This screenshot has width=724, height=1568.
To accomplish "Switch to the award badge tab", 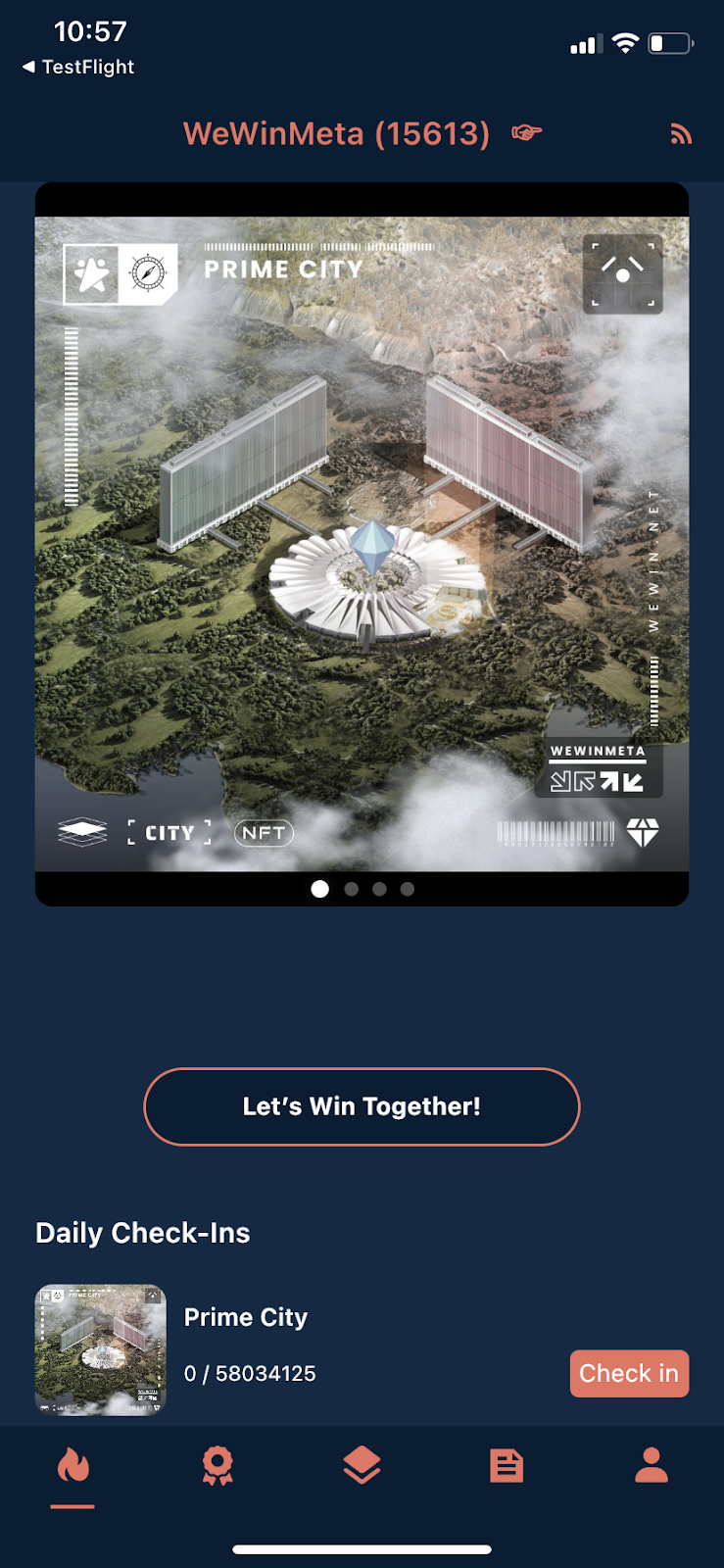I will tap(217, 1466).
